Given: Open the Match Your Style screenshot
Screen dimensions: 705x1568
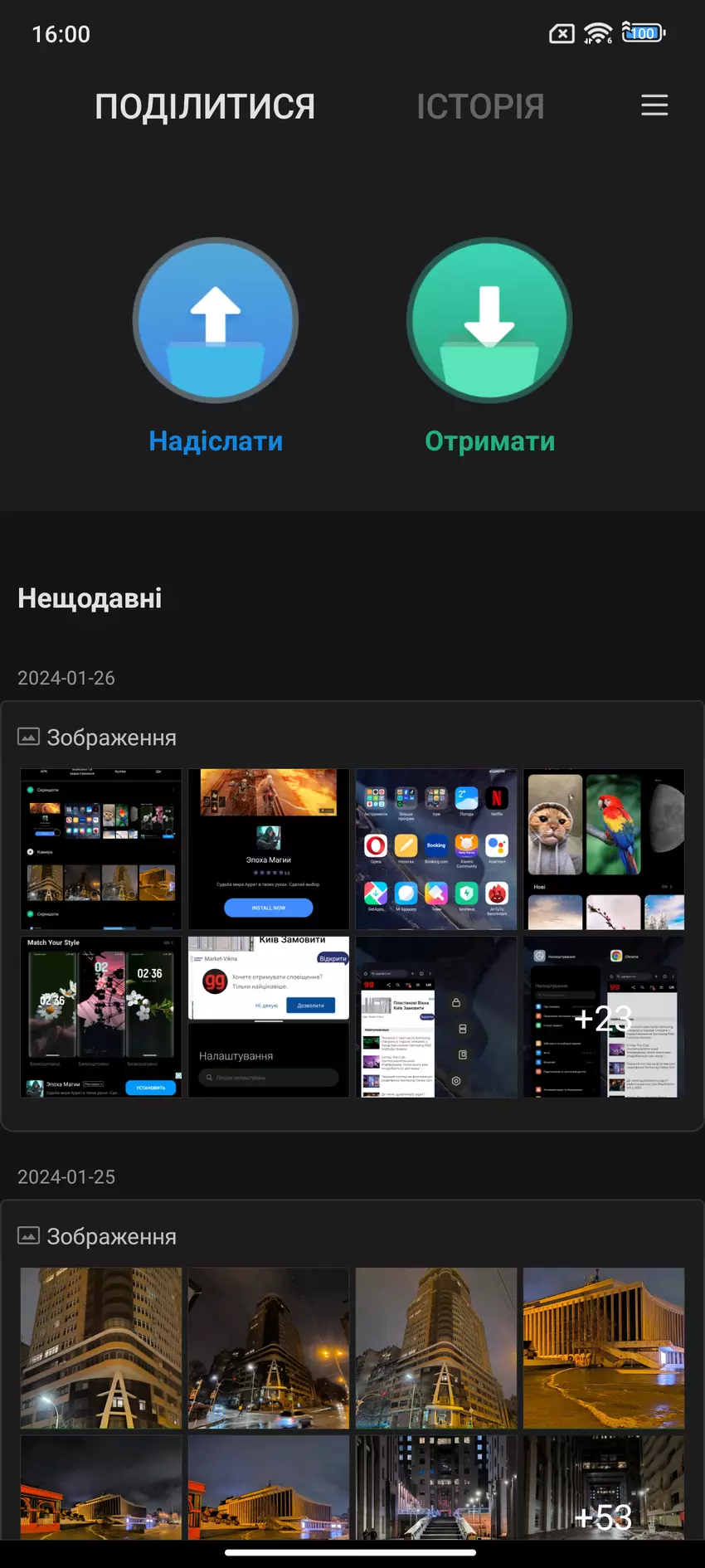Looking at the screenshot, I should (x=101, y=1017).
